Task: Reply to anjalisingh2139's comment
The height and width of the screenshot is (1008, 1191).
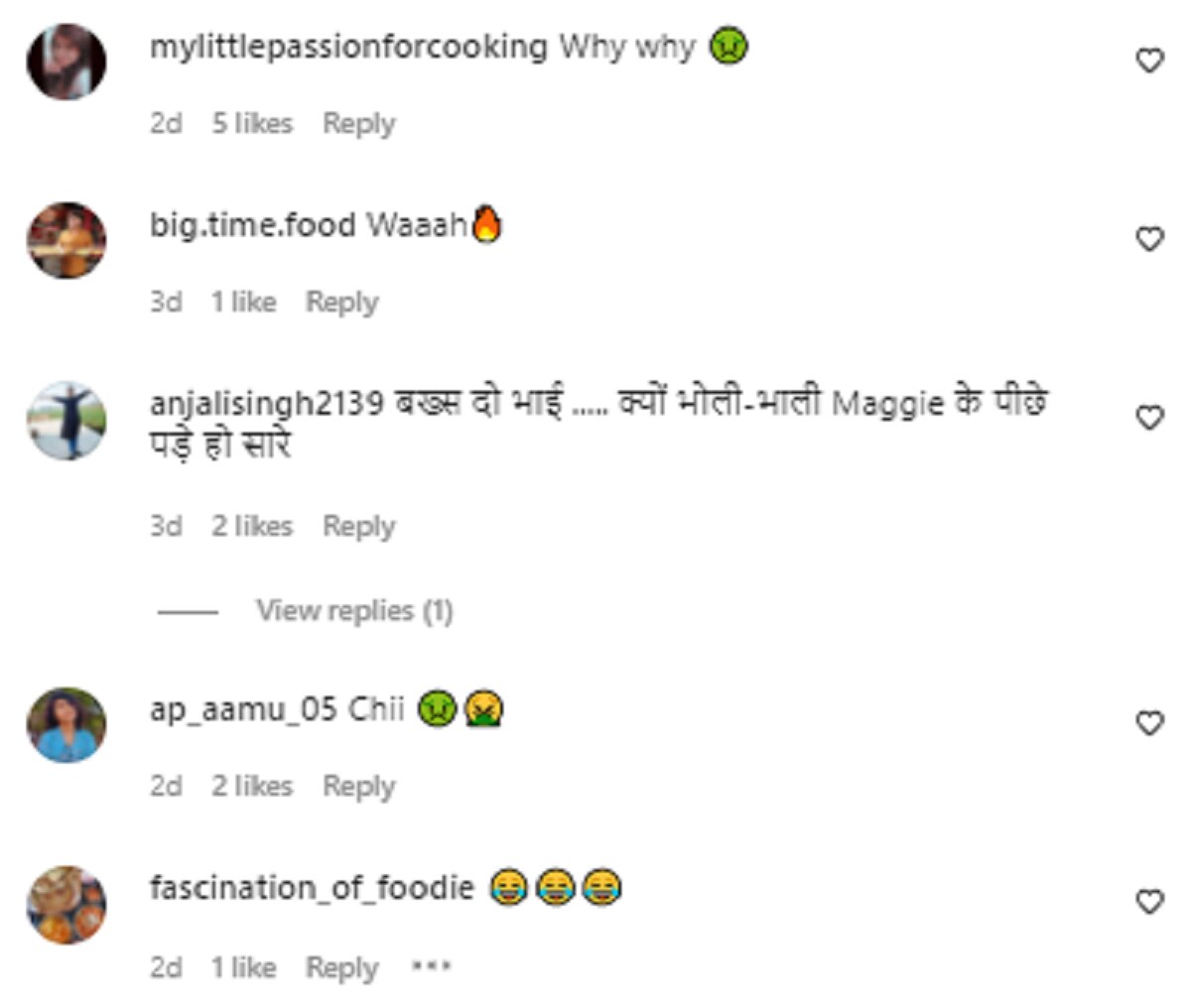Action: pos(358,527)
